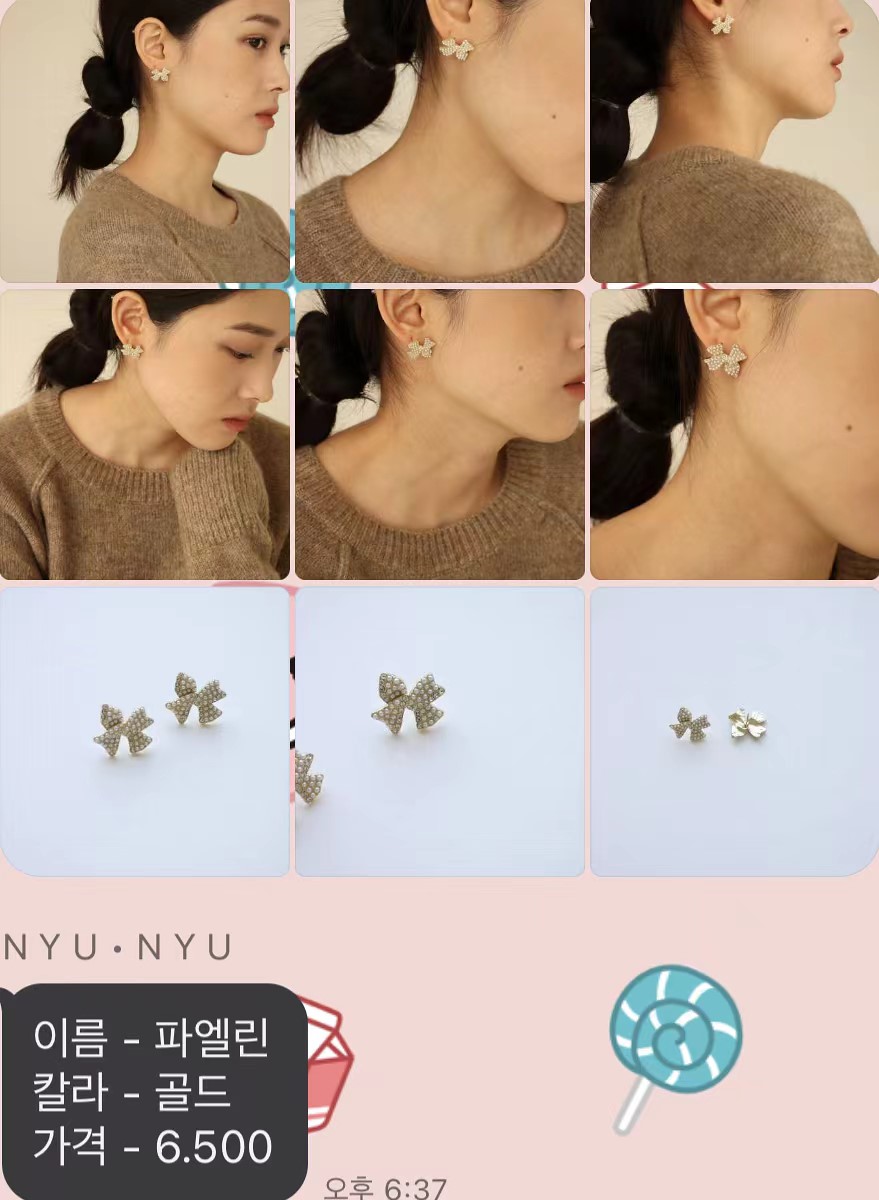879x1200 pixels.
Task: View the photo with the chin tilted down in profile
Action: coord(439,435)
